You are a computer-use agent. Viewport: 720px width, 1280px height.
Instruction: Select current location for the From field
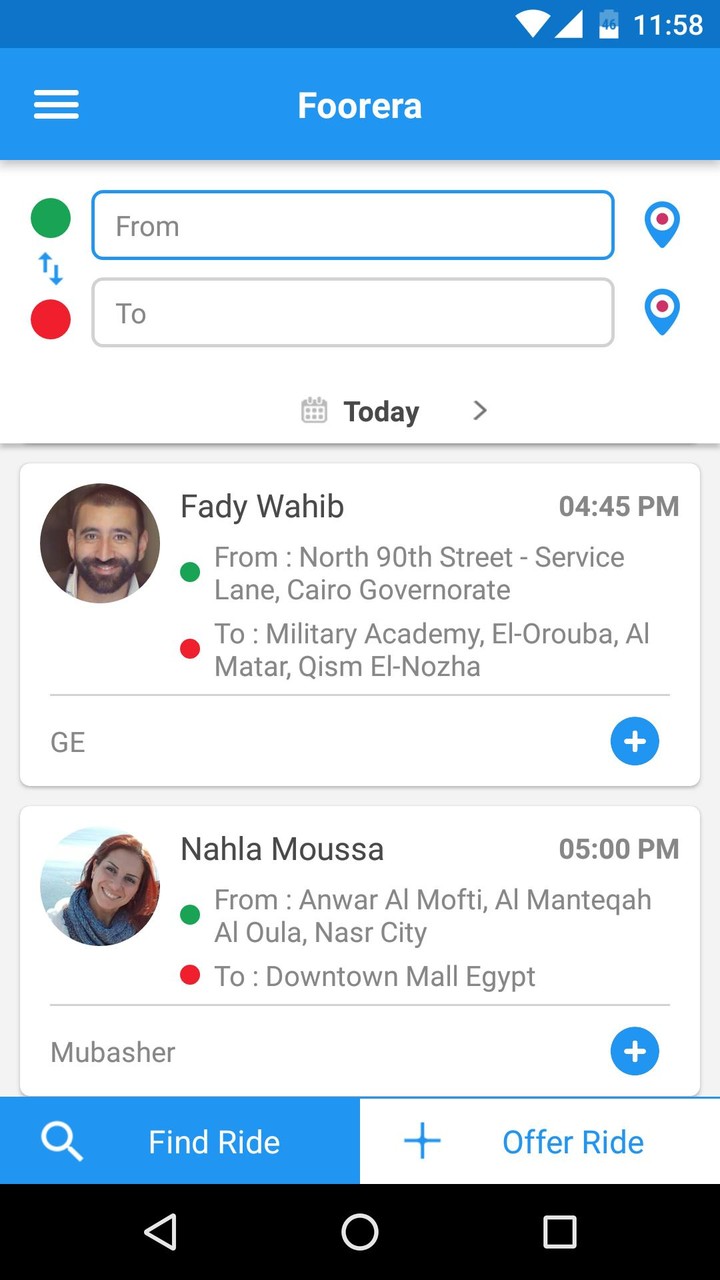tap(661, 225)
